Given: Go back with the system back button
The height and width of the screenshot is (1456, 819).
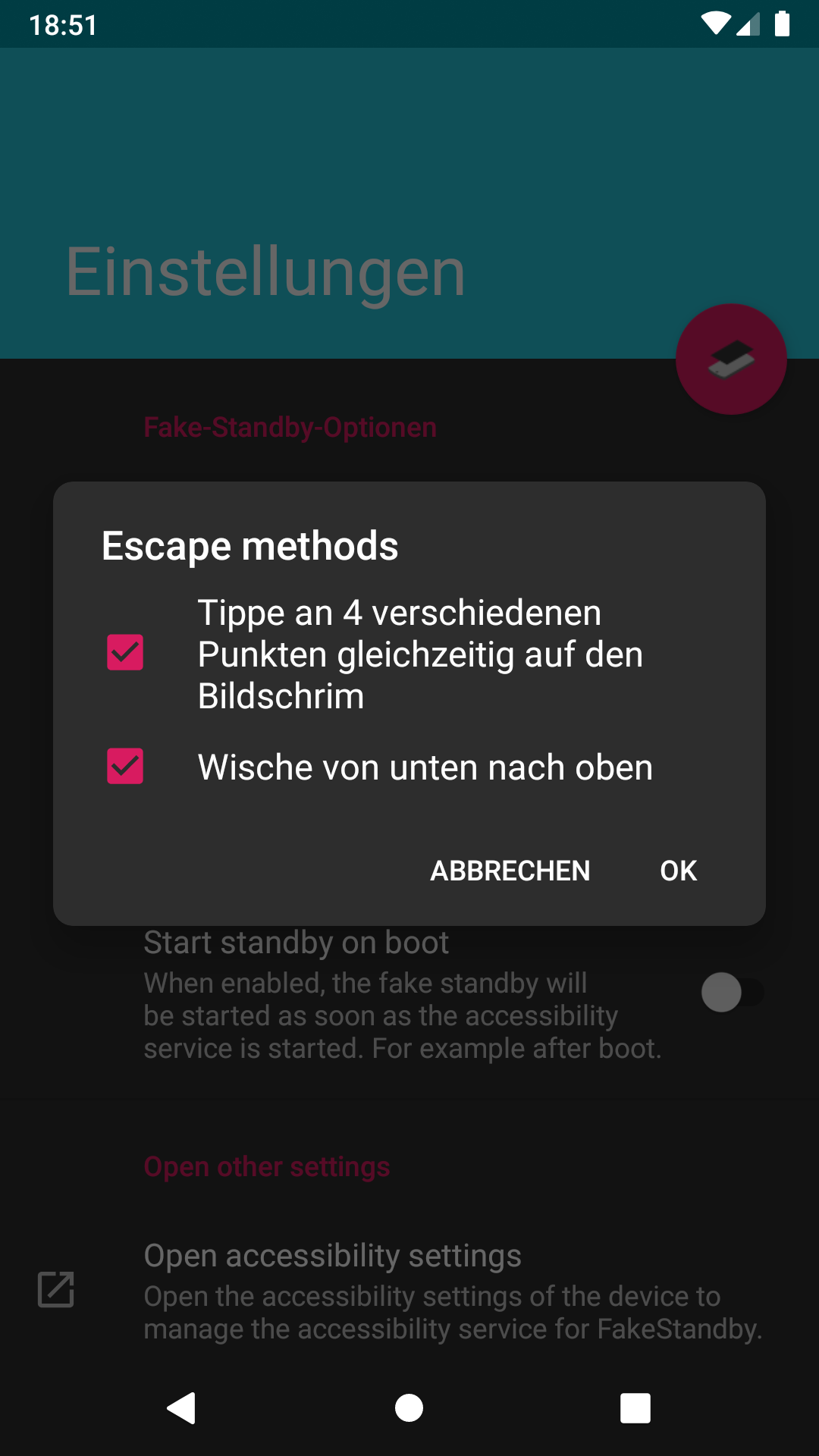Looking at the screenshot, I should pos(182,1408).
